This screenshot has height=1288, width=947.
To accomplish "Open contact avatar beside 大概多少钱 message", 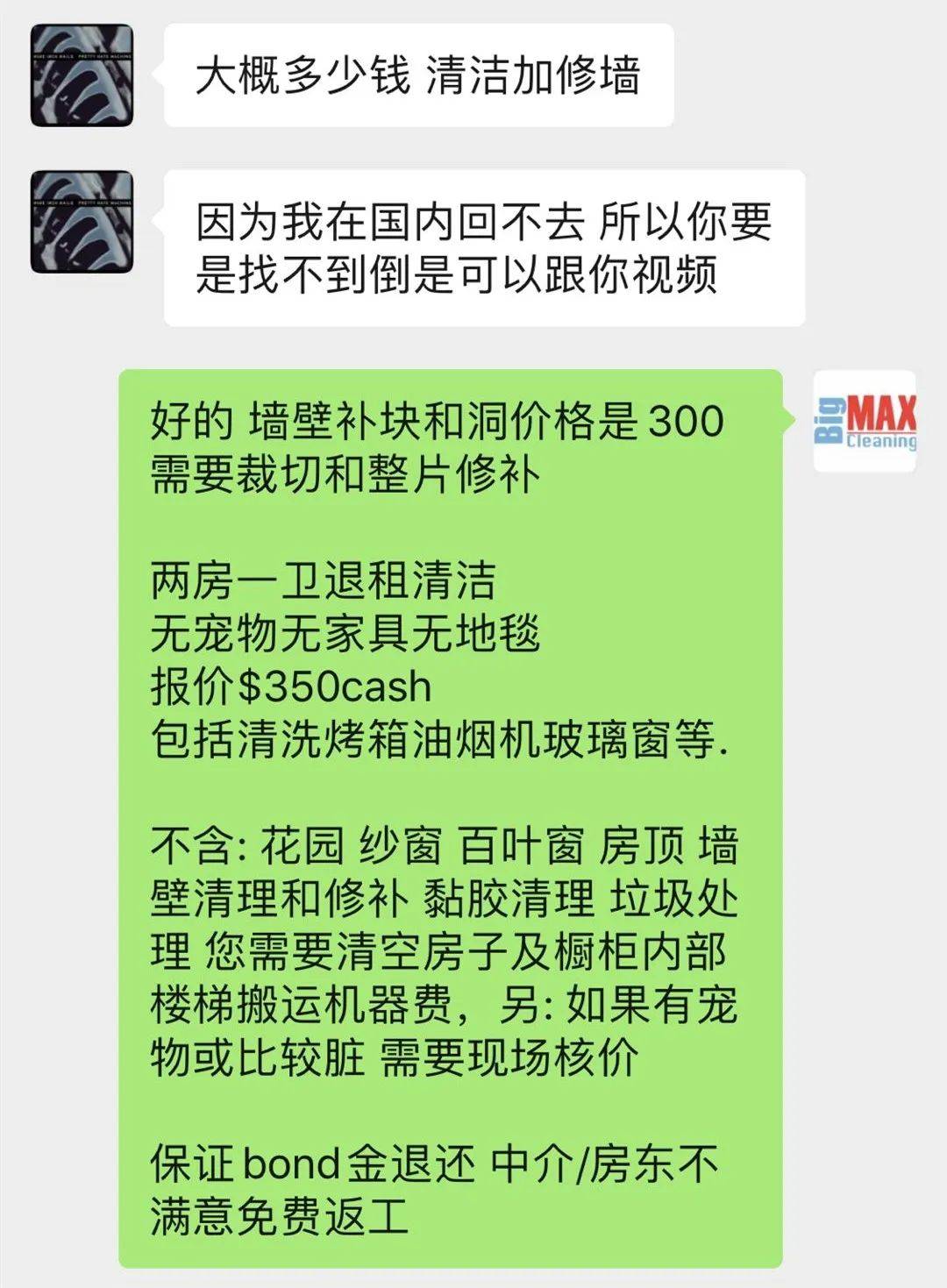I will point(82,75).
